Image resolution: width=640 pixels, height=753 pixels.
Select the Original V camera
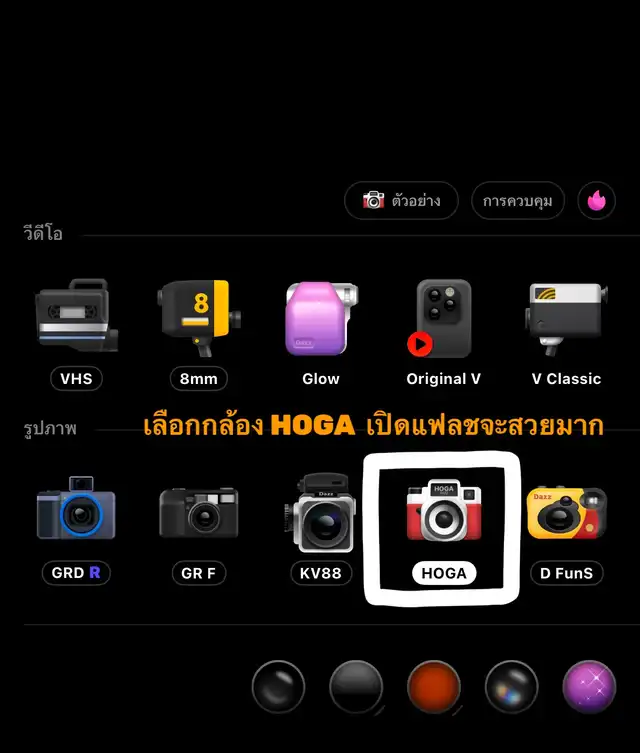(x=443, y=320)
